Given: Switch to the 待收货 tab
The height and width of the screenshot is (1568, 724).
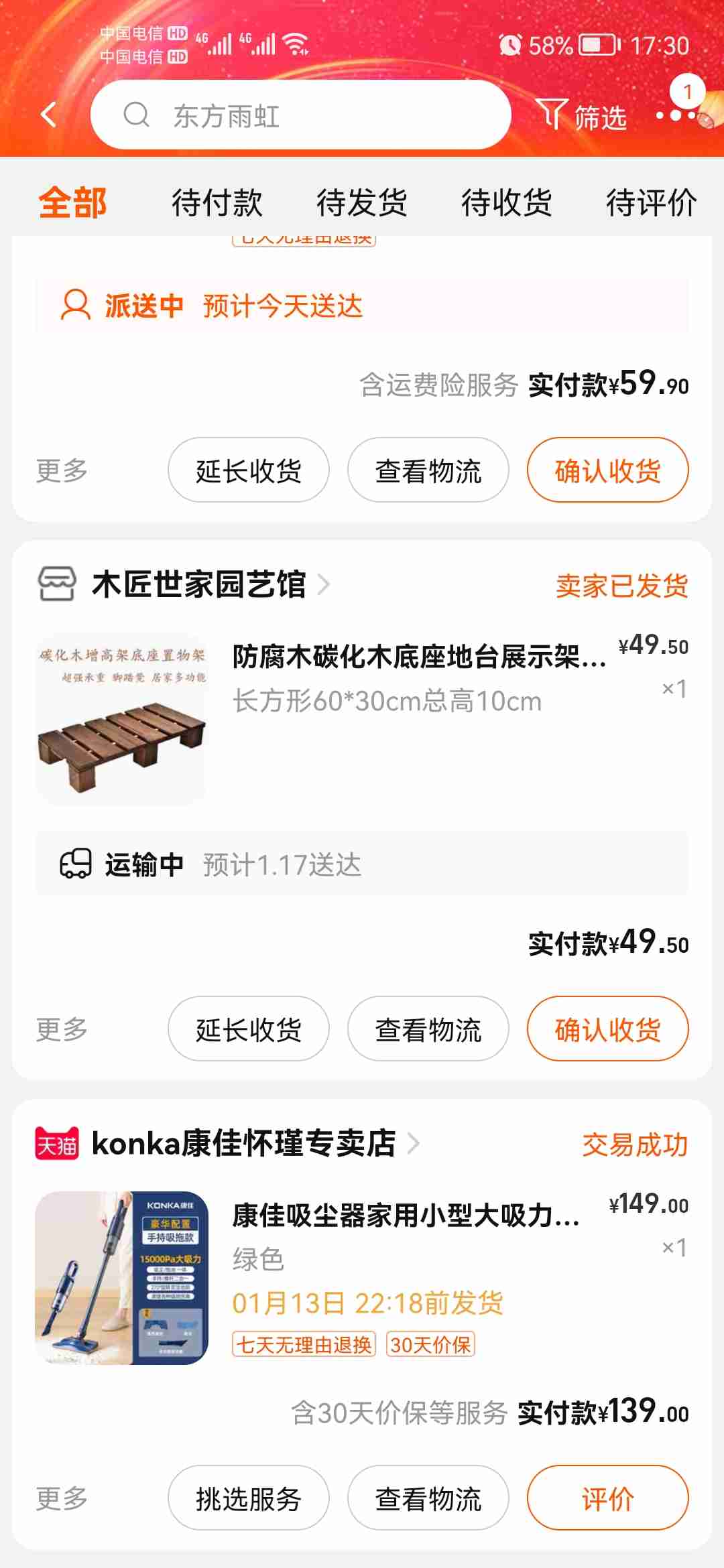Looking at the screenshot, I should tap(506, 202).
